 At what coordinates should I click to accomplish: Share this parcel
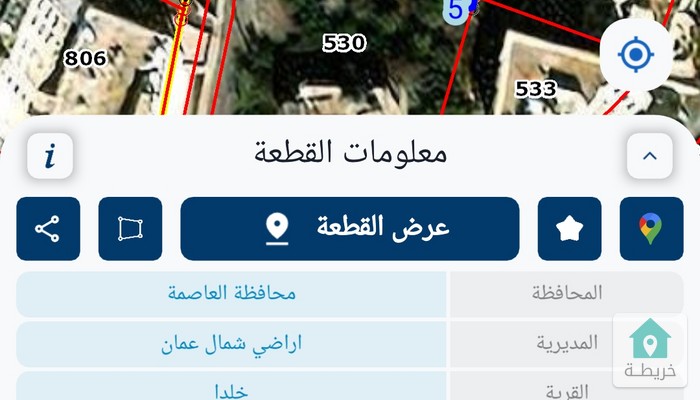(48, 229)
